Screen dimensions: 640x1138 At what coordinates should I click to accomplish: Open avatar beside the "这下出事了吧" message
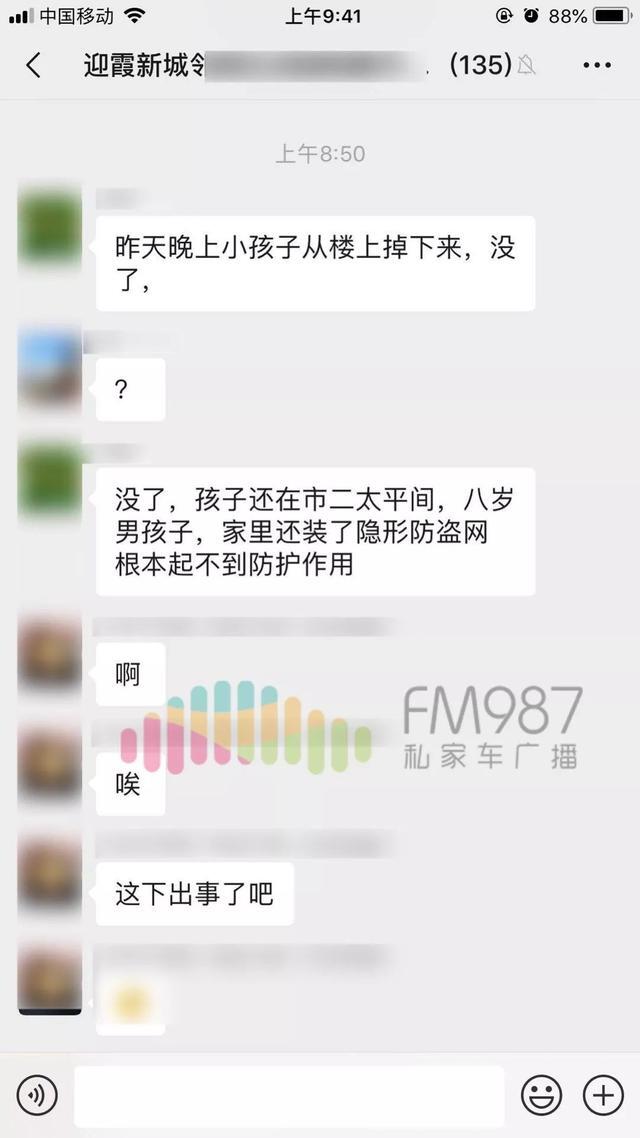point(49,872)
